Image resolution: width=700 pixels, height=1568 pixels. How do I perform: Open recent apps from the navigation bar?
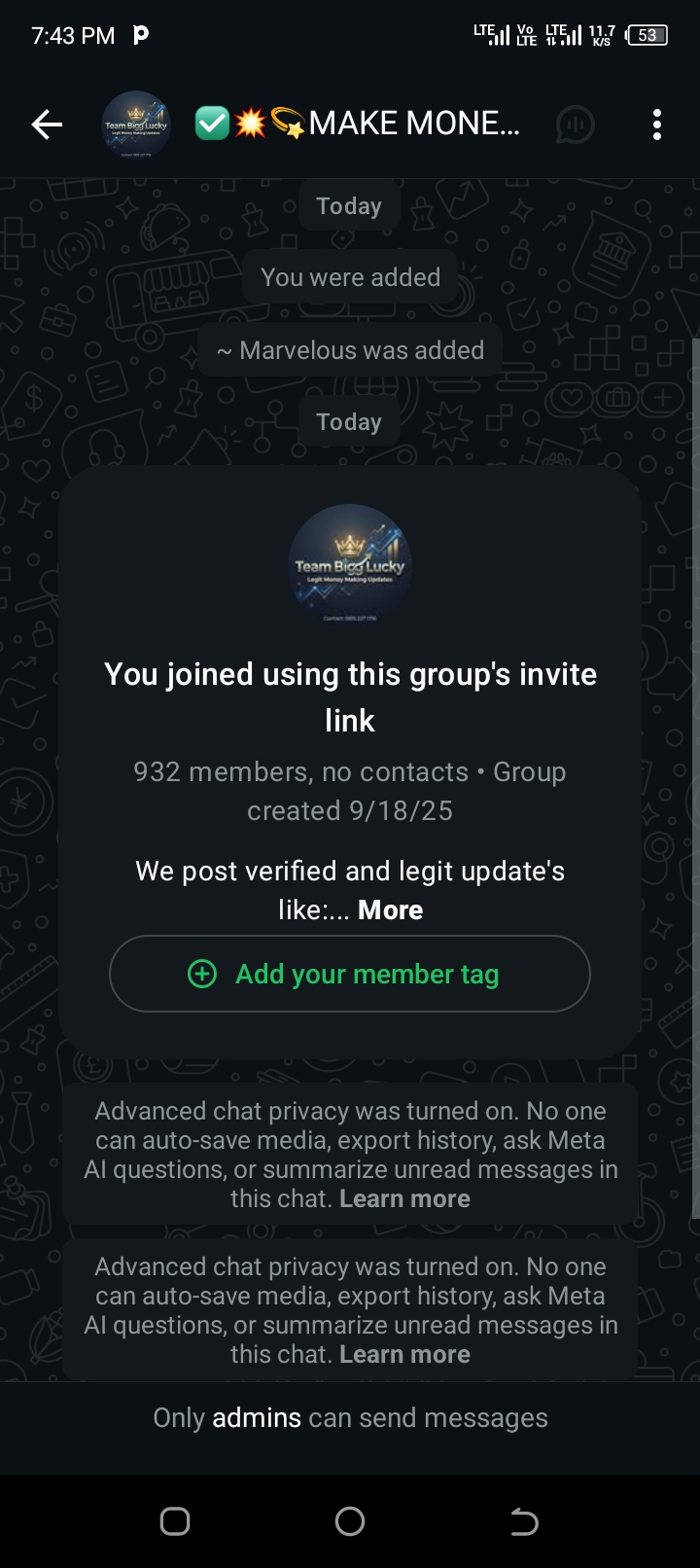175,1521
